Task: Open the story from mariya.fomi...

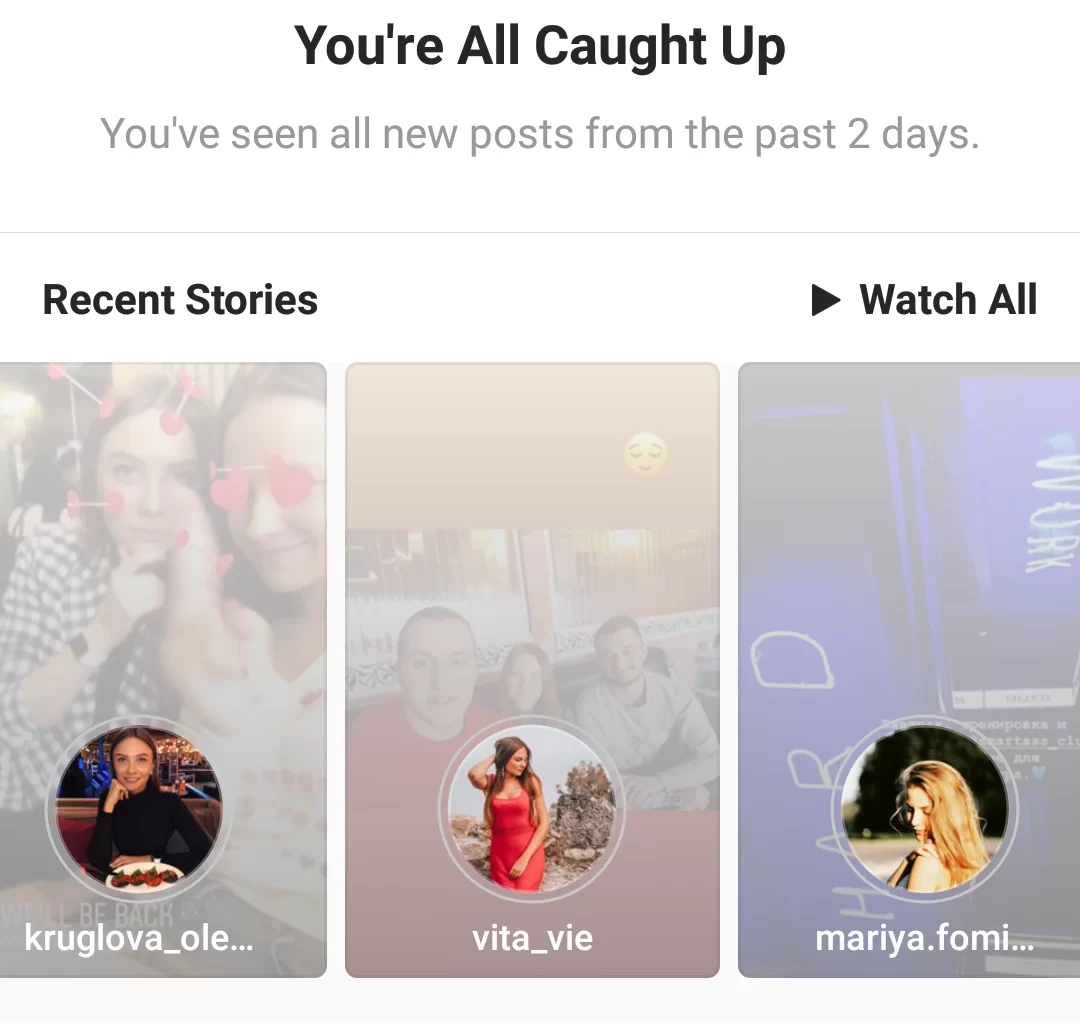Action: (909, 668)
